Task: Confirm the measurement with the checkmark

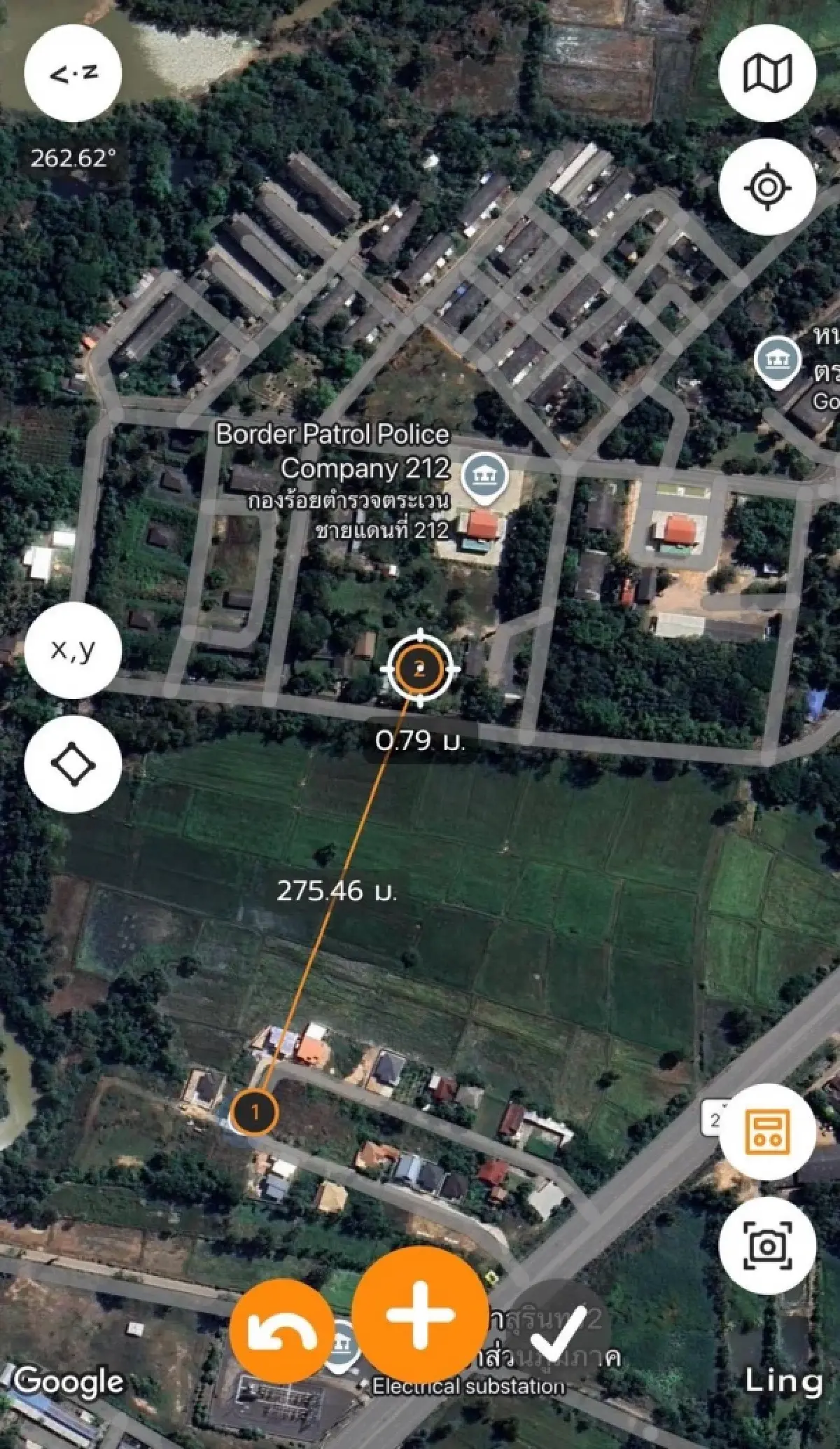Action: click(557, 1329)
